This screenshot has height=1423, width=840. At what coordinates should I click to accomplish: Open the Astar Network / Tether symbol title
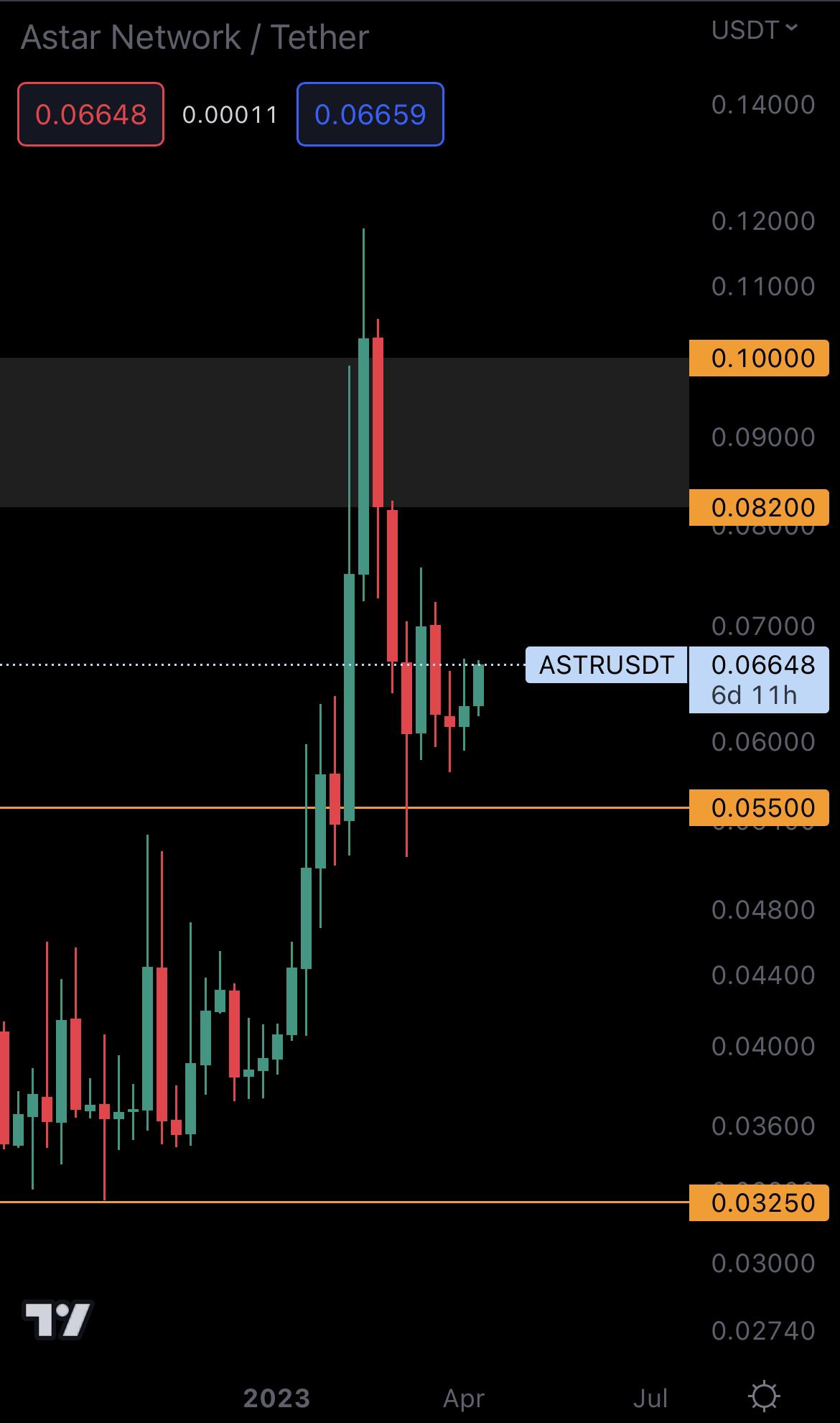point(195,37)
